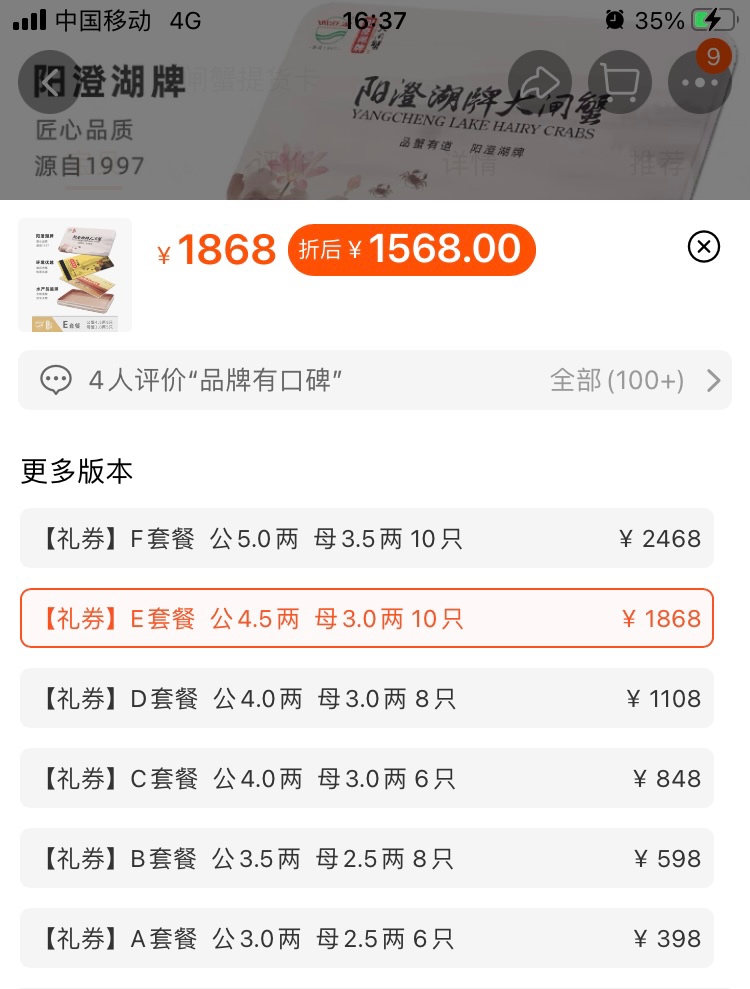Select F套餐 priced at ¥2468

click(367, 539)
